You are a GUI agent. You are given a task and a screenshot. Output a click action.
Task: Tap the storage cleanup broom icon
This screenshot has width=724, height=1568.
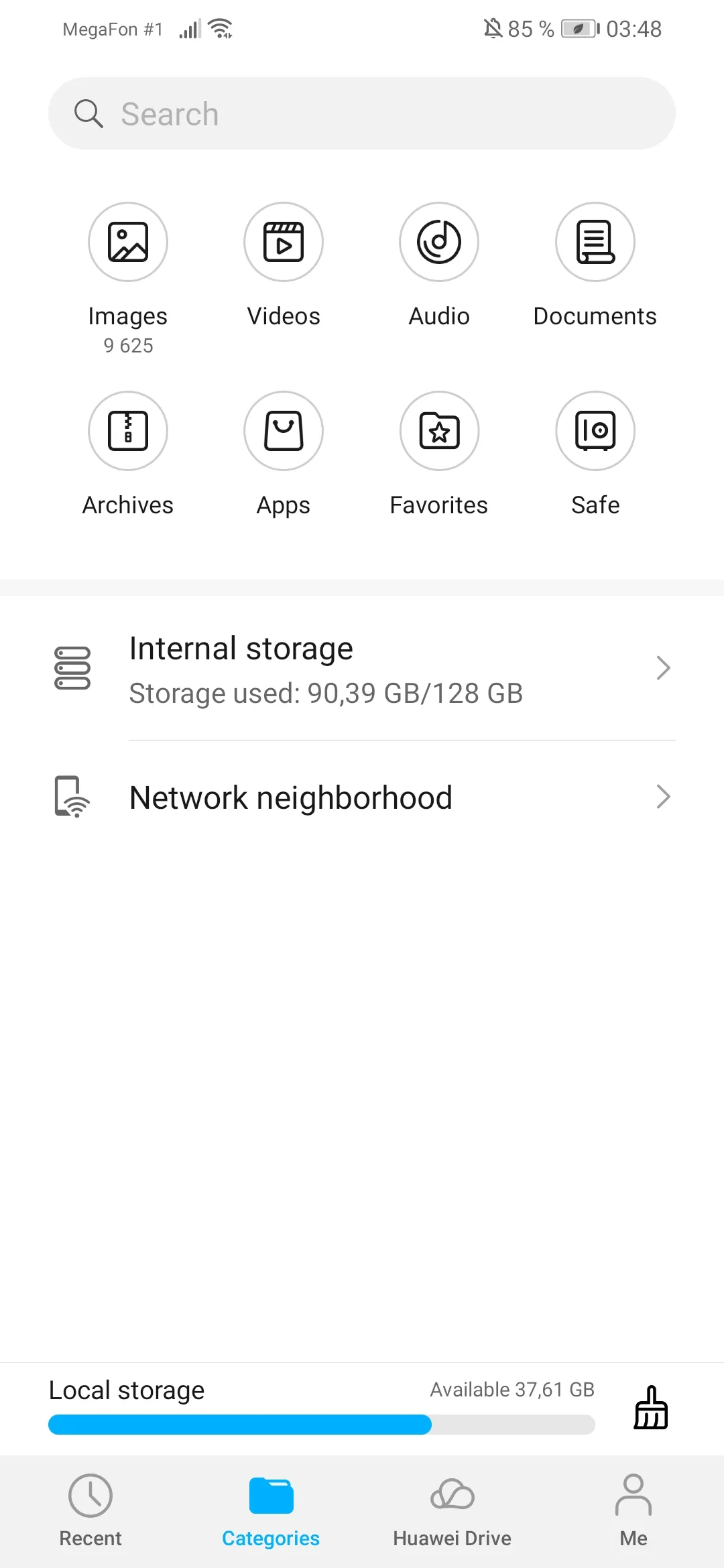[651, 1408]
